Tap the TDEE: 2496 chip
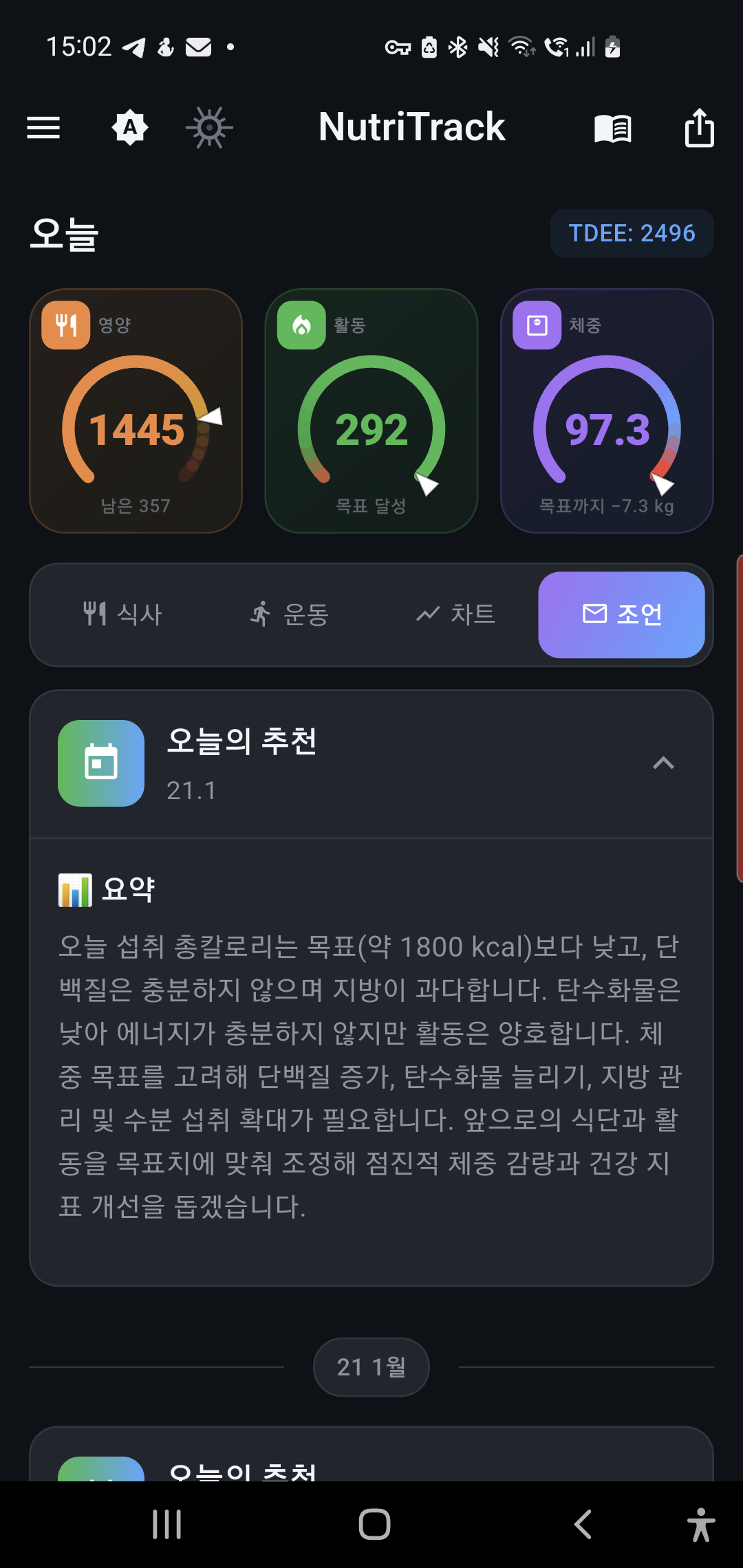743x1568 pixels. (632, 233)
